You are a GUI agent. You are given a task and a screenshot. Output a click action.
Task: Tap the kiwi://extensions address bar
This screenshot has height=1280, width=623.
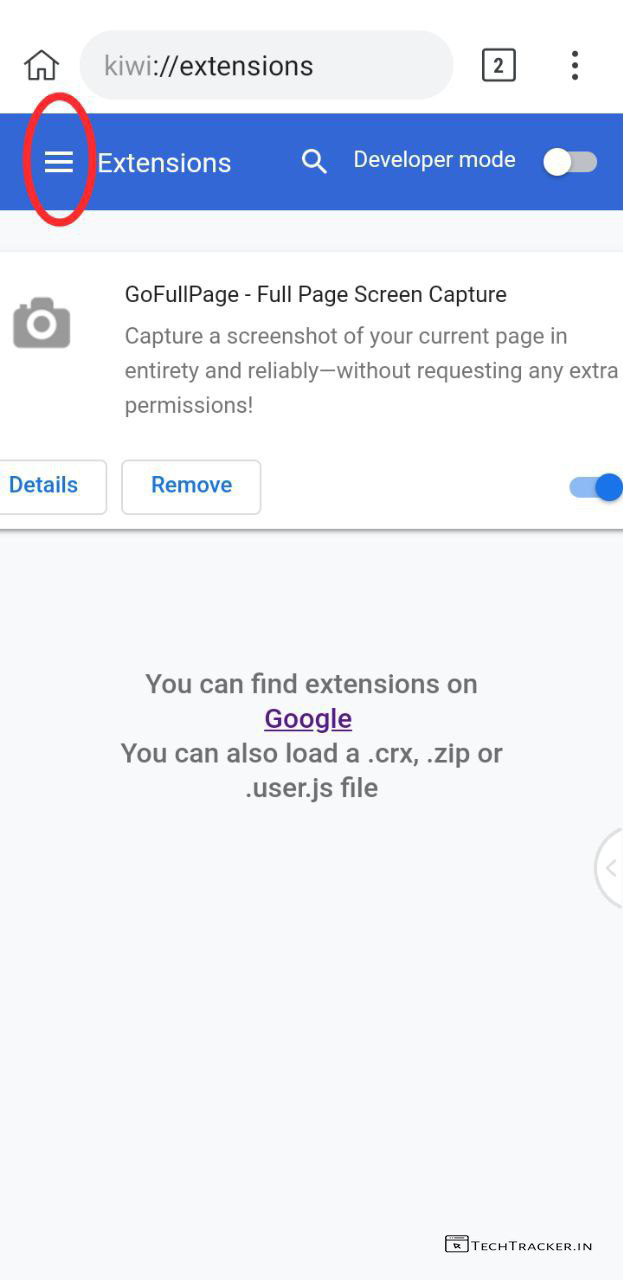265,66
